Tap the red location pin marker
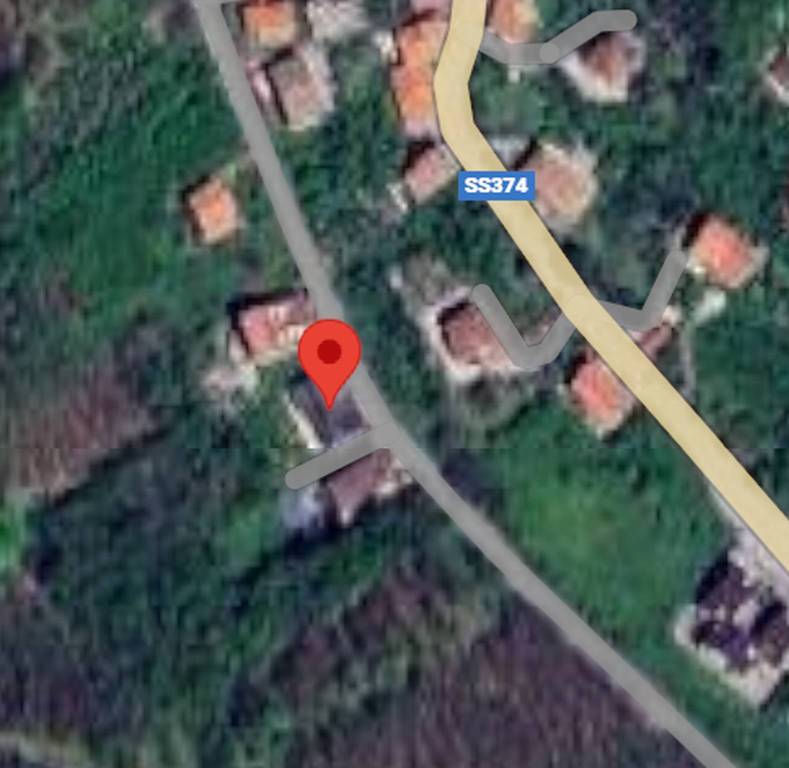The image size is (789, 768). (329, 357)
